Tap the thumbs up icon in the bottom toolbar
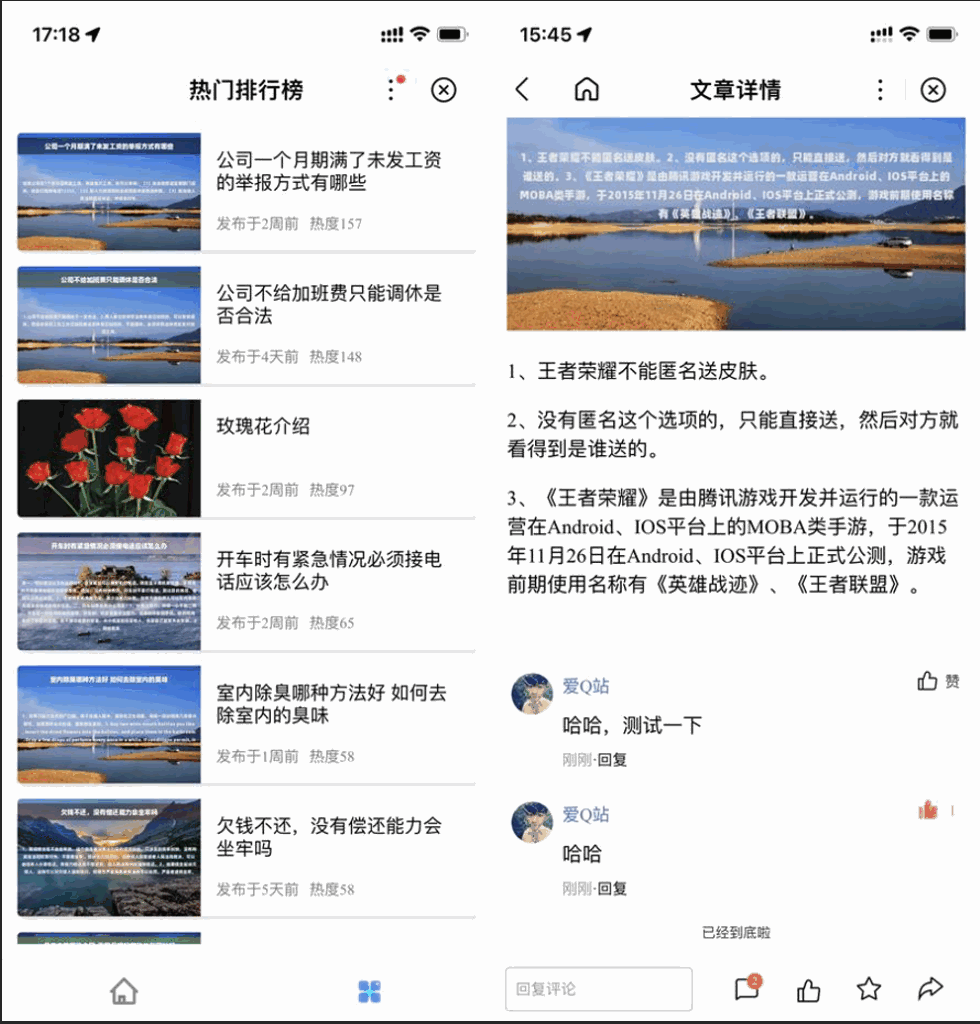 (x=808, y=989)
